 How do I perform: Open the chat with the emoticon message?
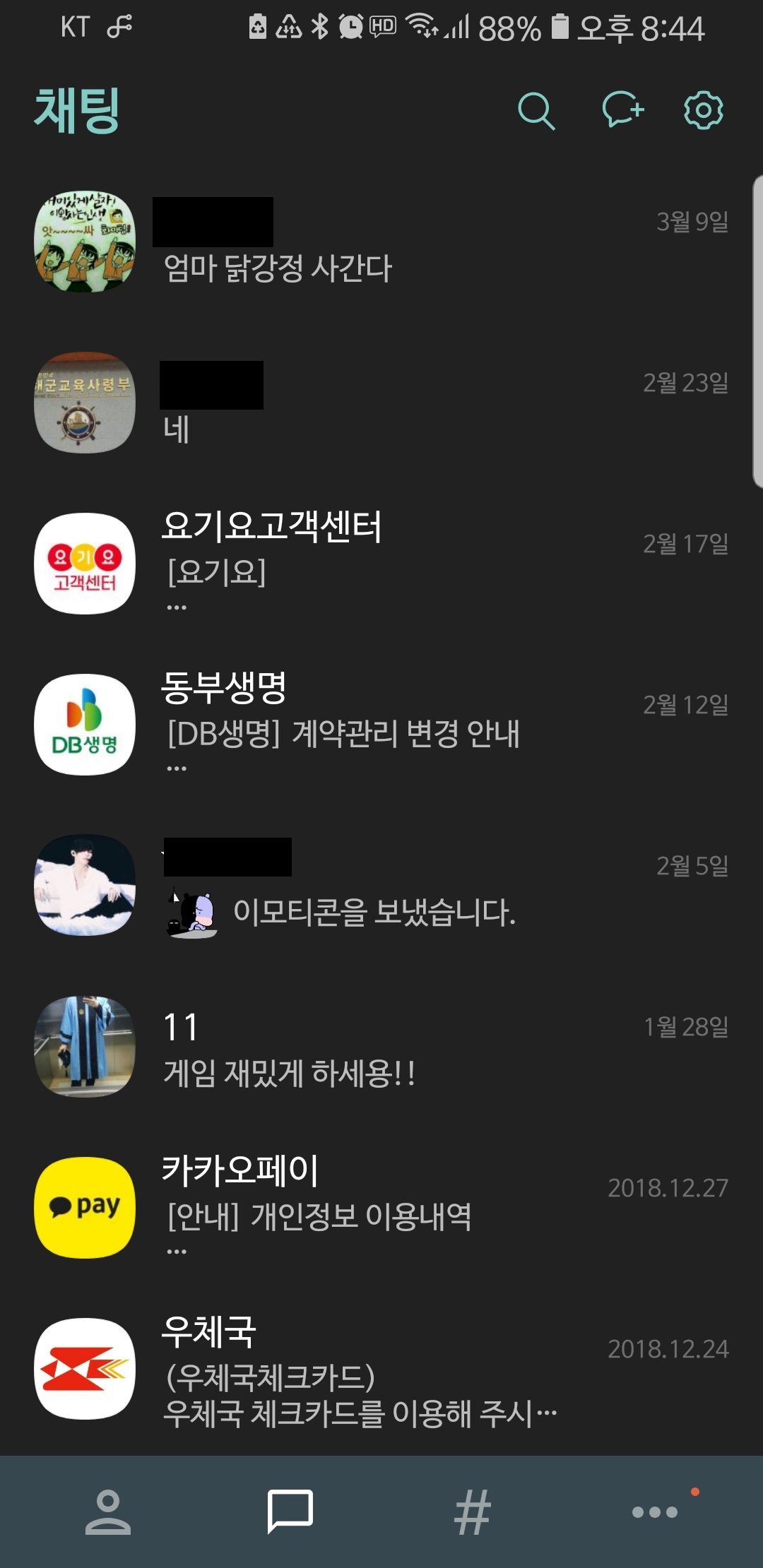point(381,886)
